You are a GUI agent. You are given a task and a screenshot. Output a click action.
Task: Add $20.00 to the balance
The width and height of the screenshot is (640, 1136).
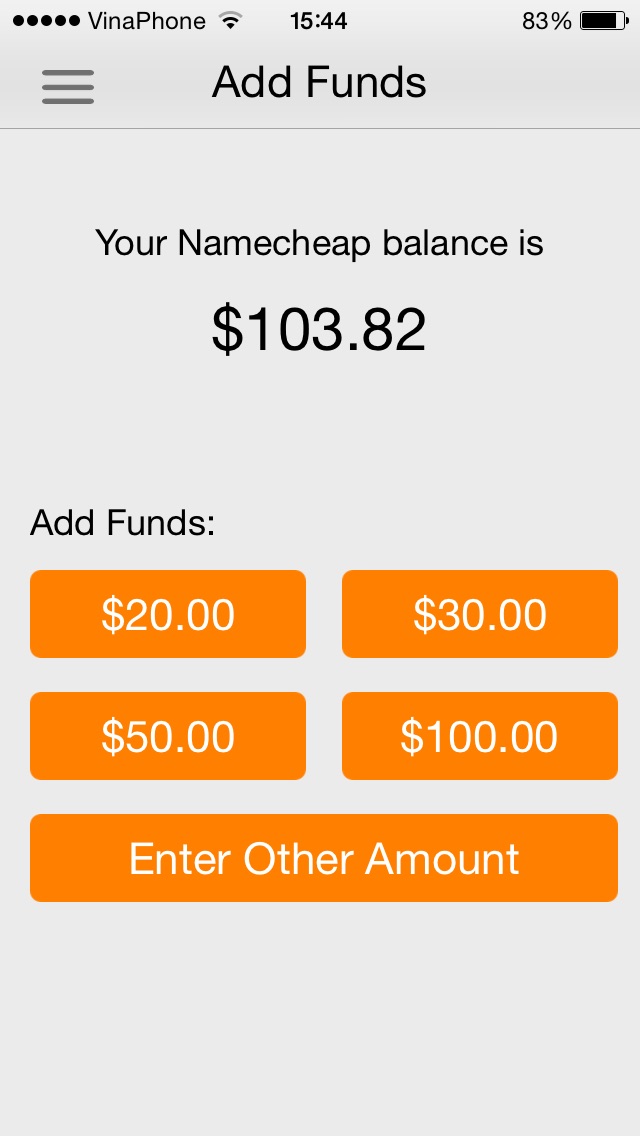click(168, 614)
